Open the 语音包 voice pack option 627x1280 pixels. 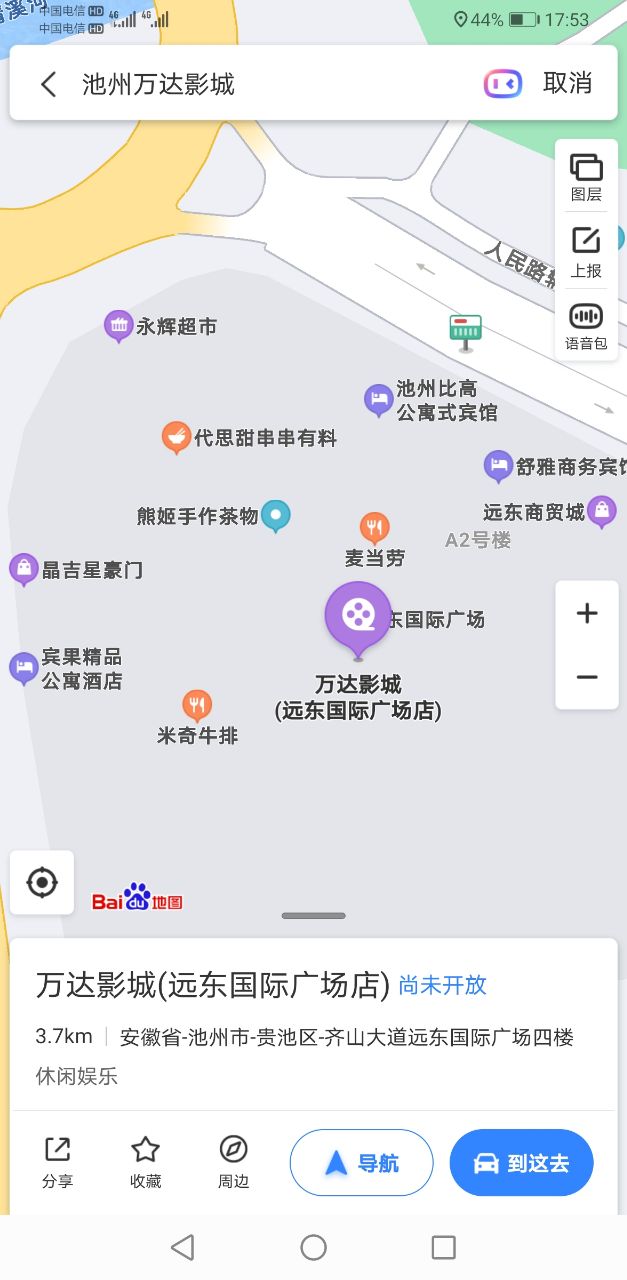click(x=586, y=327)
